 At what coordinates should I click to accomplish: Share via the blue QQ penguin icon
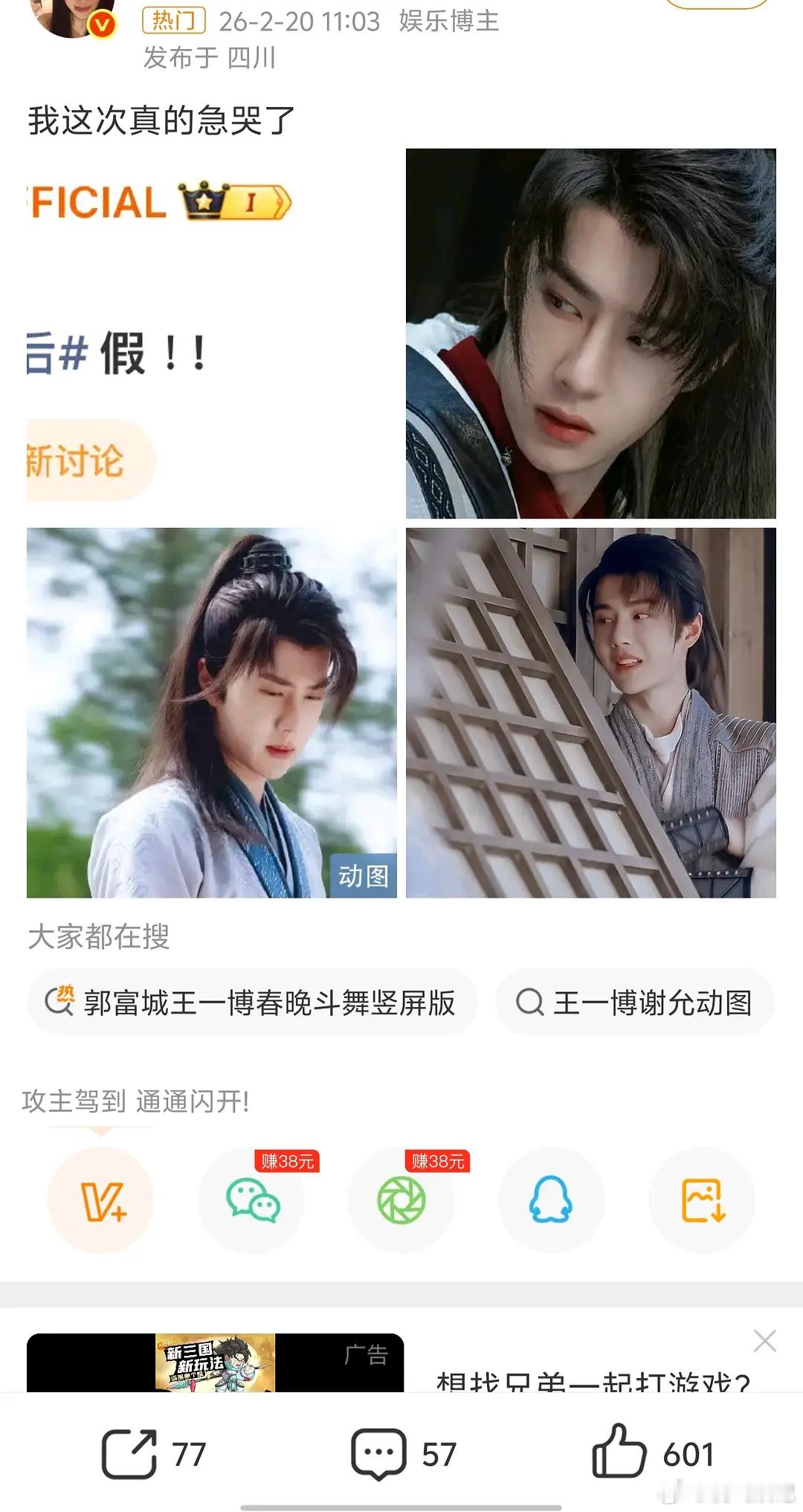551,1200
